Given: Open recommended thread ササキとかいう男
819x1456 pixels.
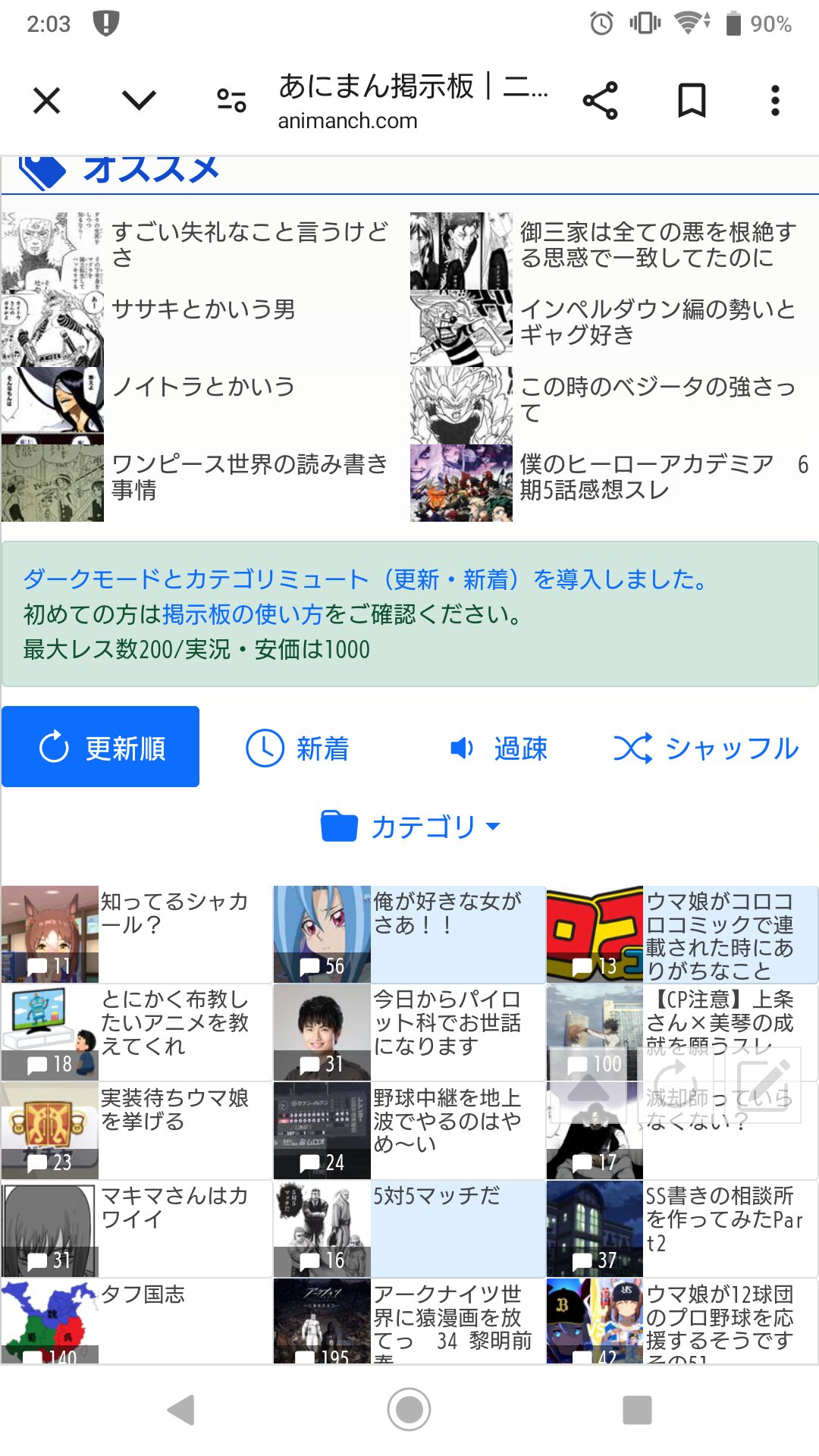Looking at the screenshot, I should point(202,309).
